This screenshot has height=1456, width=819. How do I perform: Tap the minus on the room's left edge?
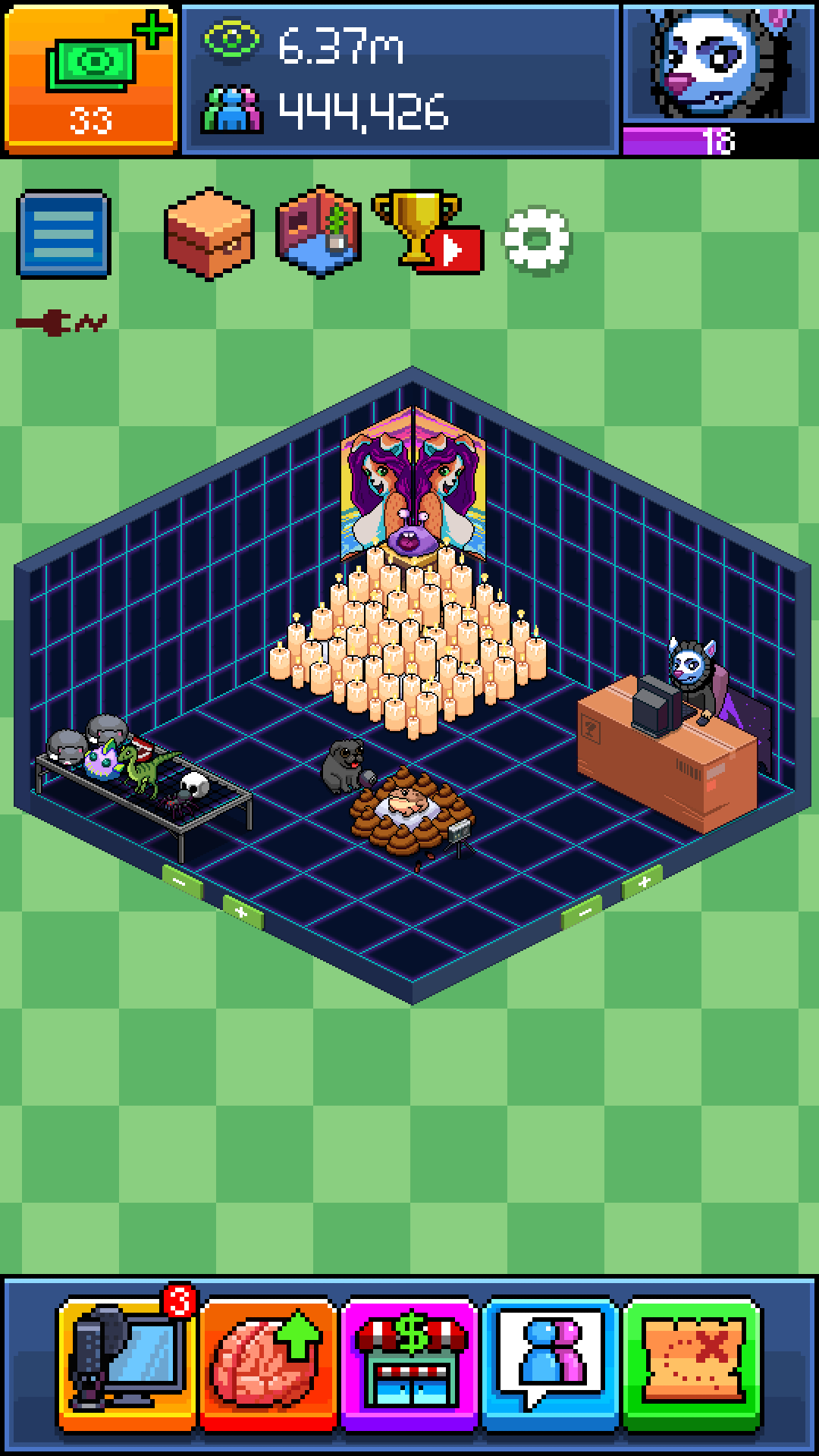pos(182,882)
